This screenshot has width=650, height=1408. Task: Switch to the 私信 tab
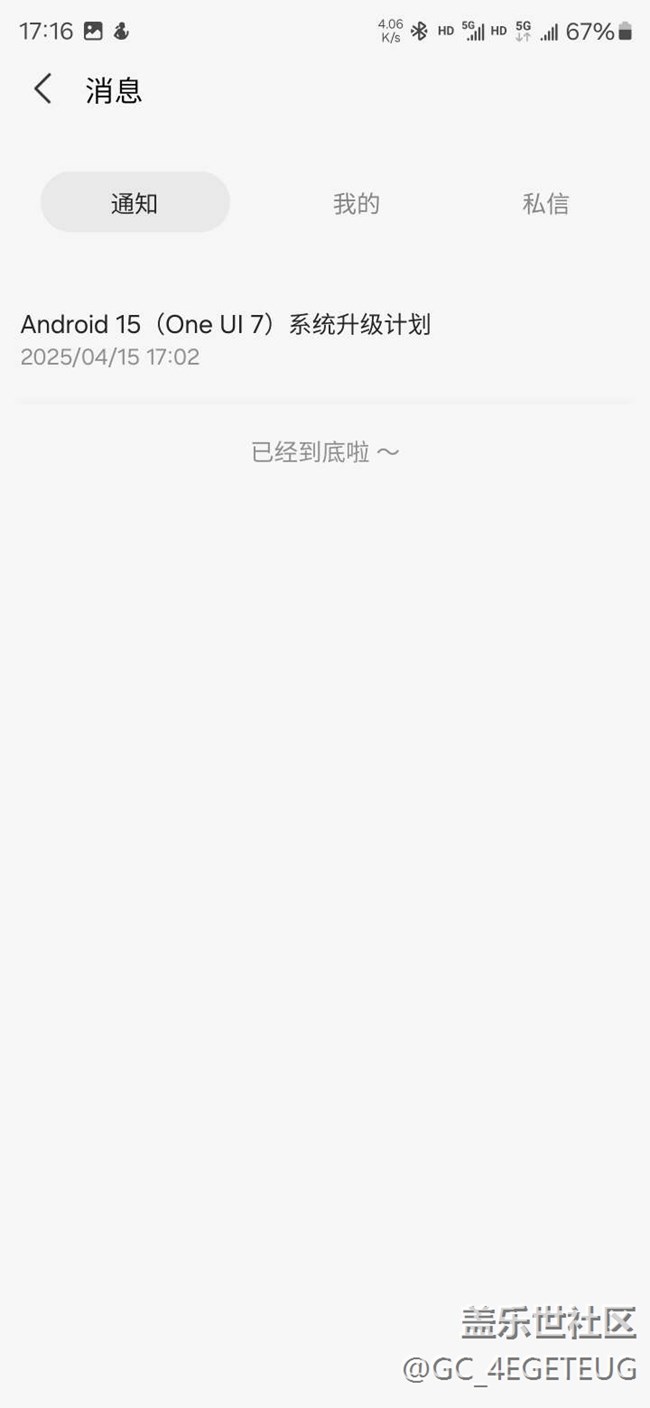(x=545, y=203)
